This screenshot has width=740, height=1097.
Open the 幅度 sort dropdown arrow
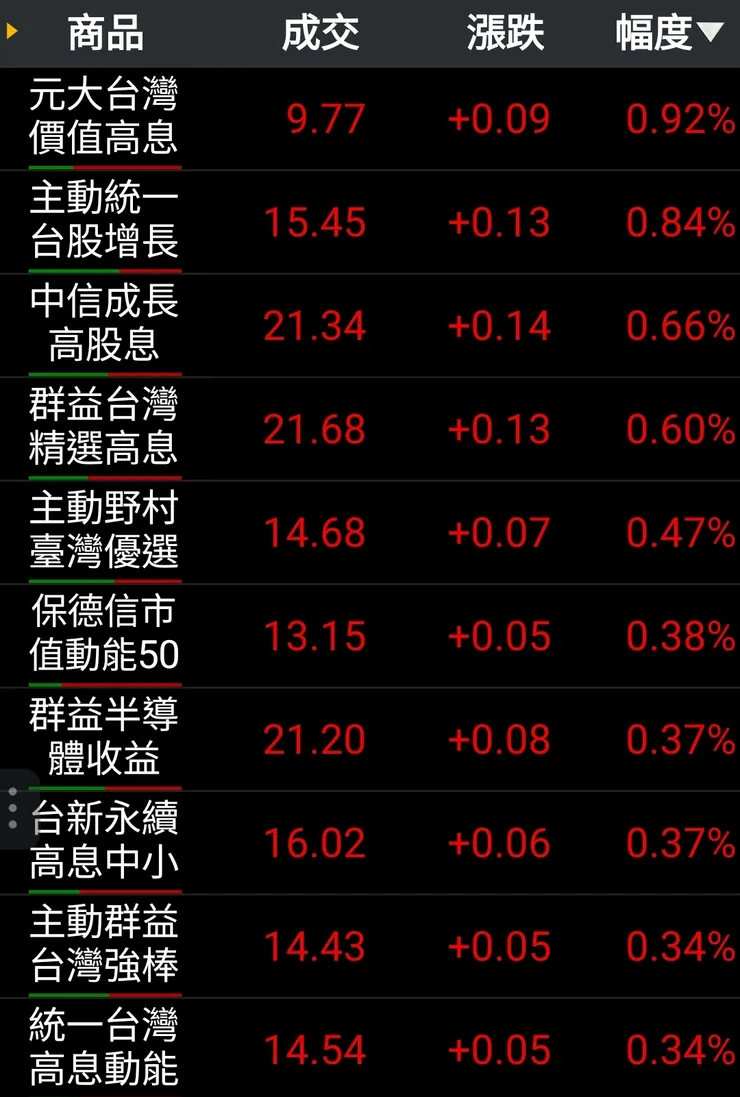pyautogui.click(x=713, y=31)
